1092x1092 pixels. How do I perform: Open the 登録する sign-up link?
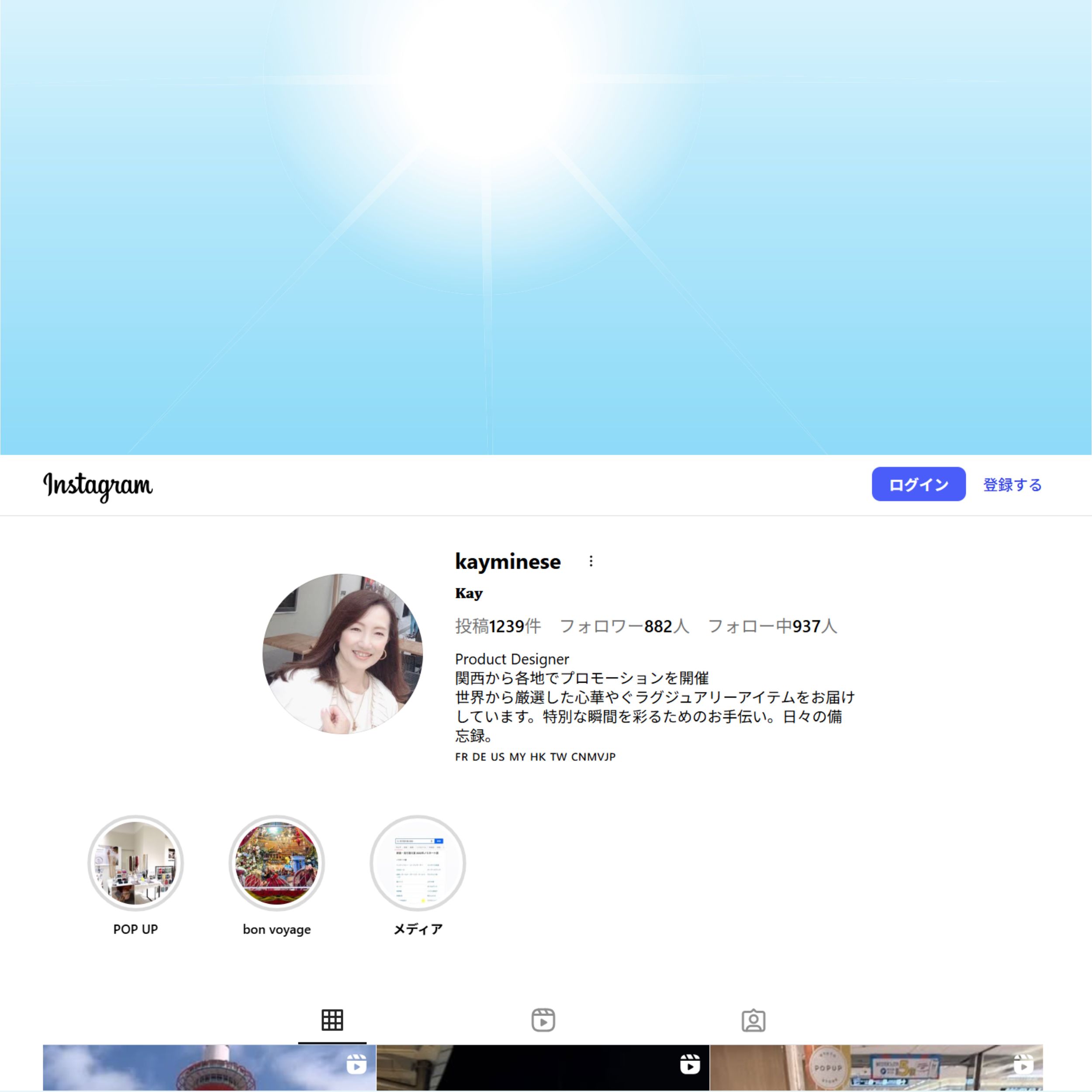(1012, 484)
